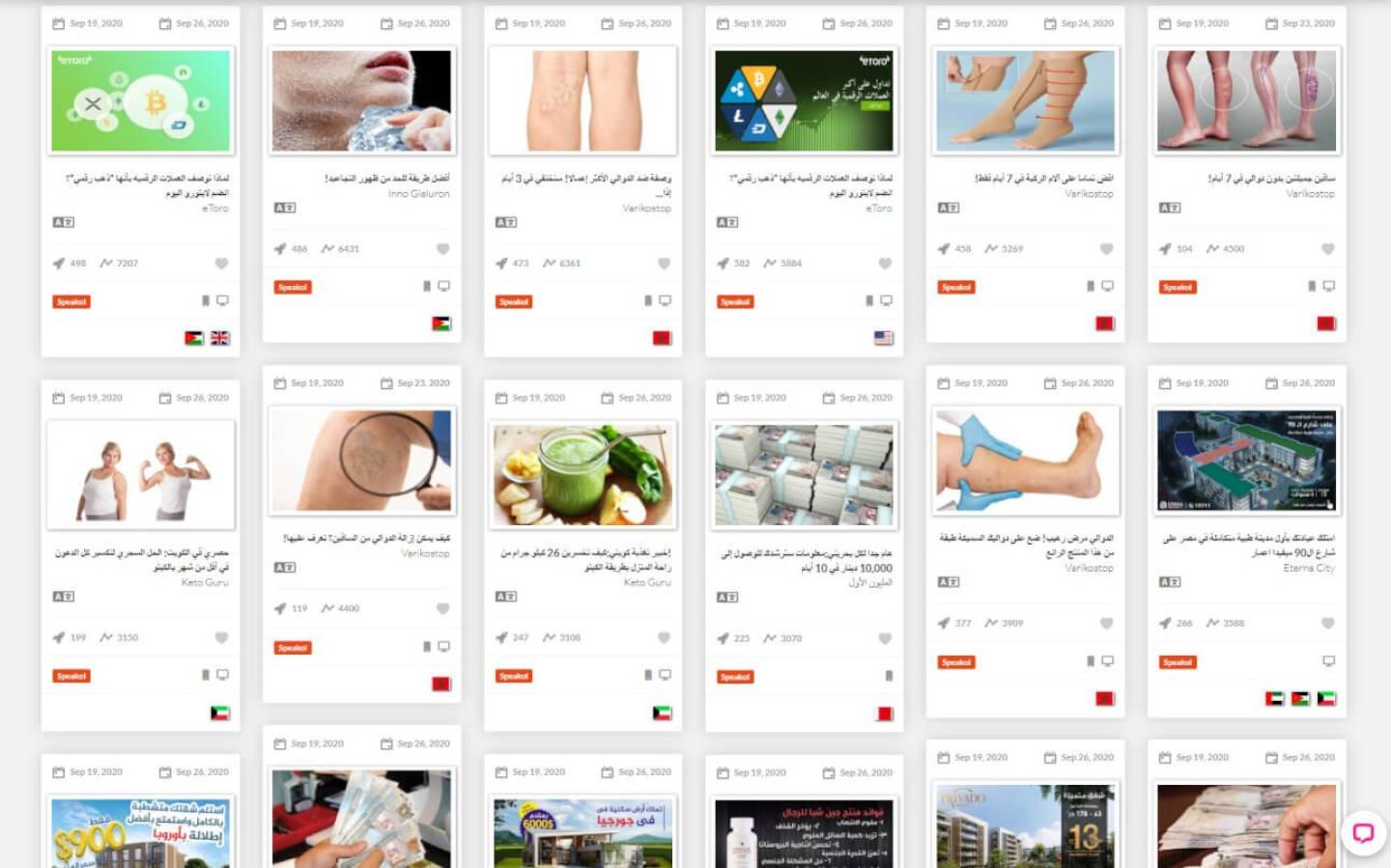The height and width of the screenshot is (868, 1391).
Task: Translate the Eterna City ad text
Action: (1170, 582)
